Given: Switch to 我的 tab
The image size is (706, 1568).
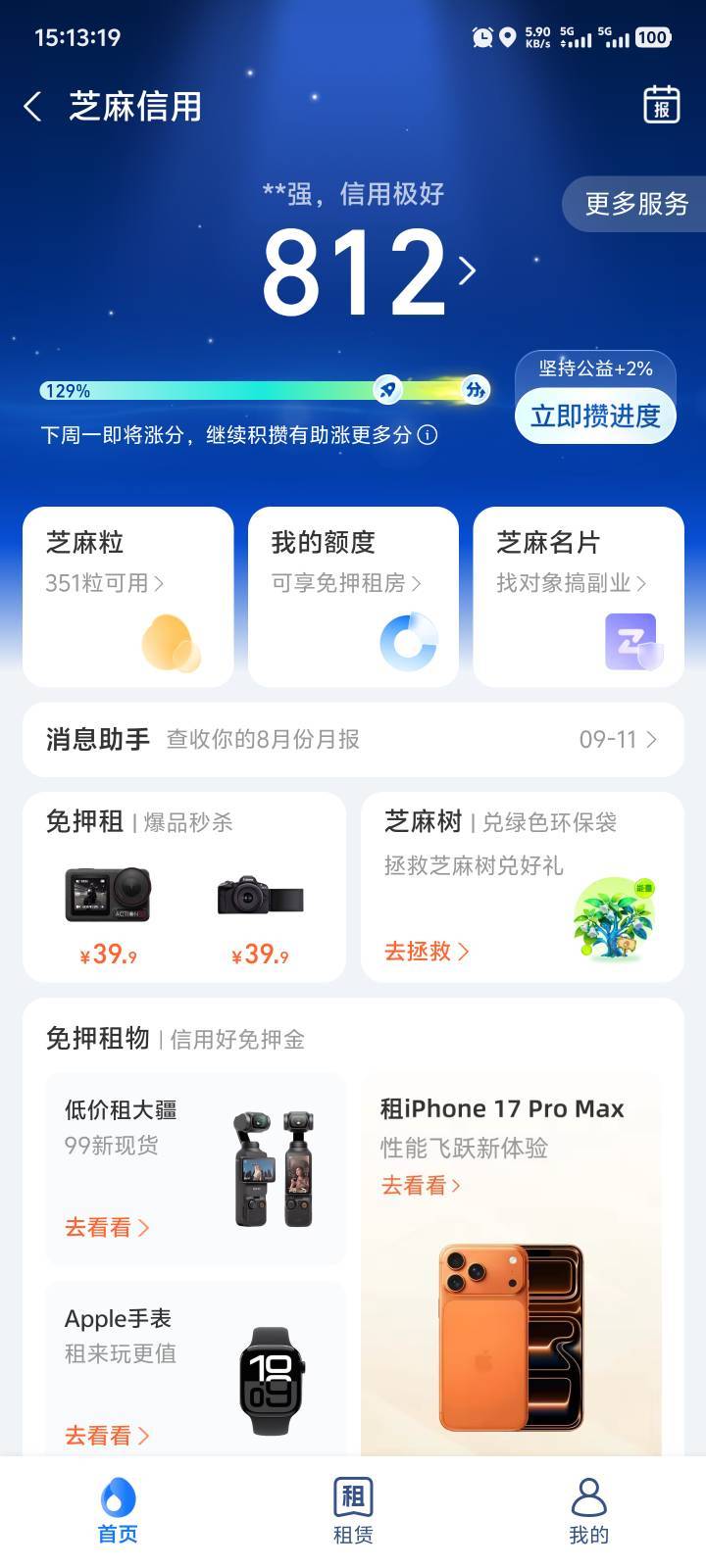Looking at the screenshot, I should 588,1510.
